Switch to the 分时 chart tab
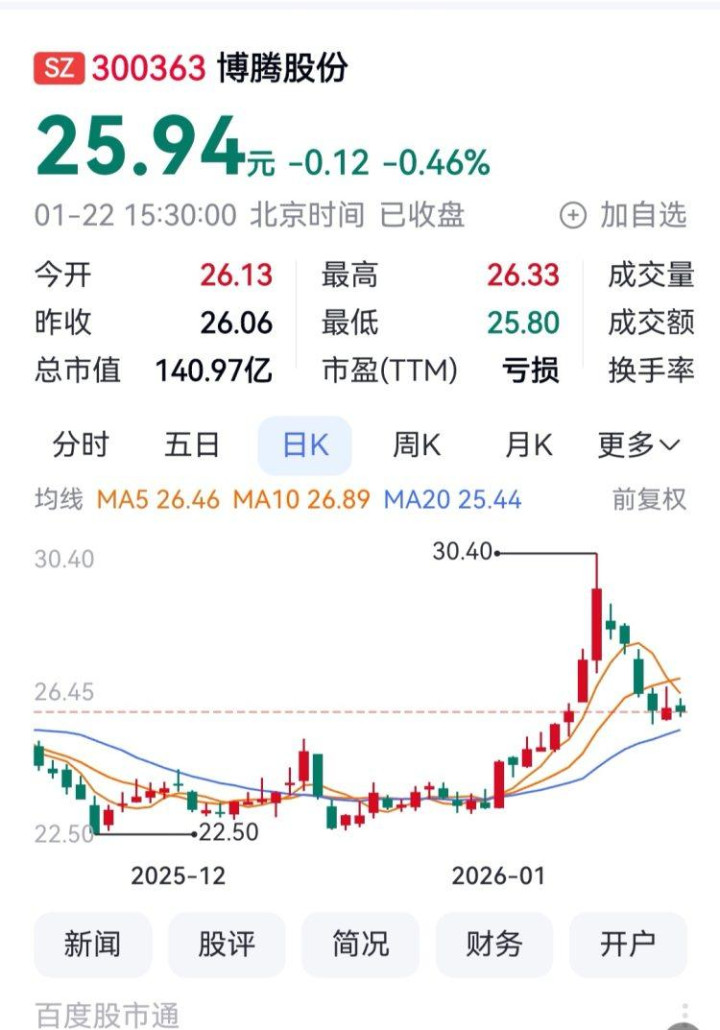Screen dimensions: 720x1030 click(x=81, y=445)
